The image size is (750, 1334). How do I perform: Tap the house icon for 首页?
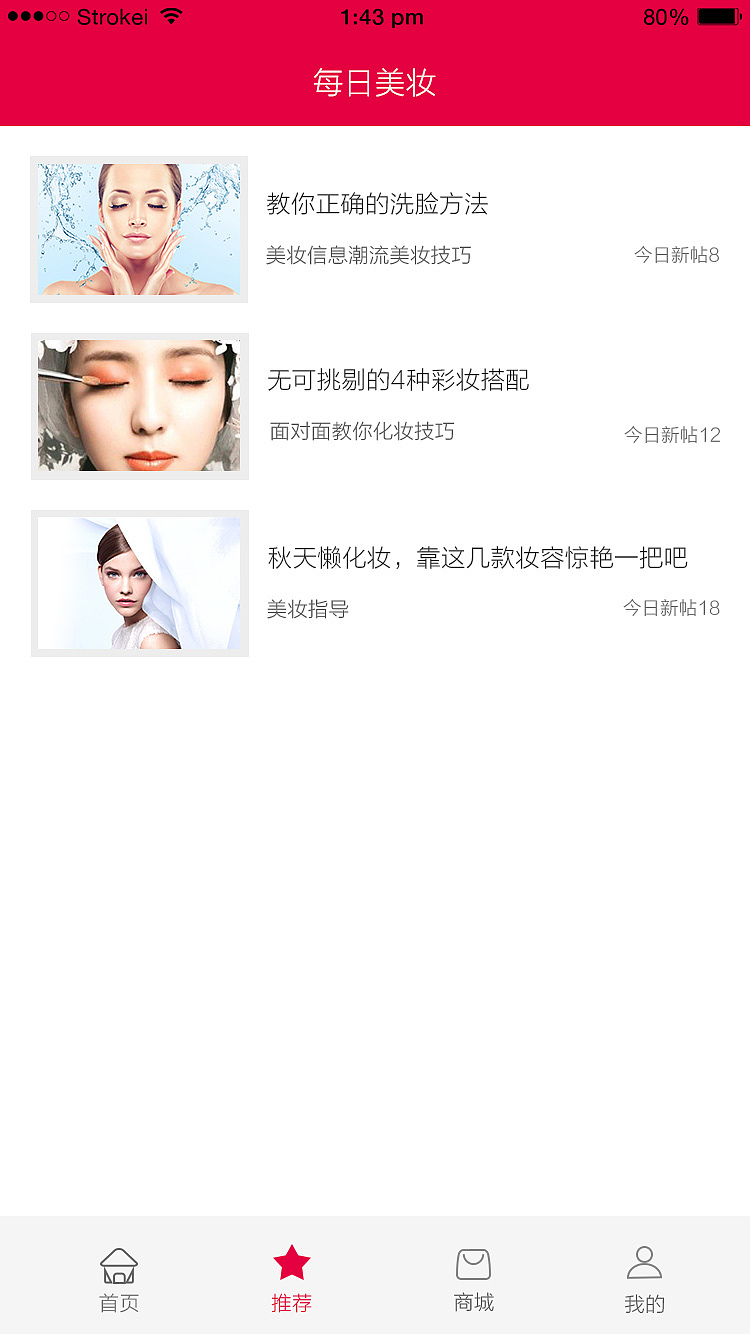click(118, 1264)
